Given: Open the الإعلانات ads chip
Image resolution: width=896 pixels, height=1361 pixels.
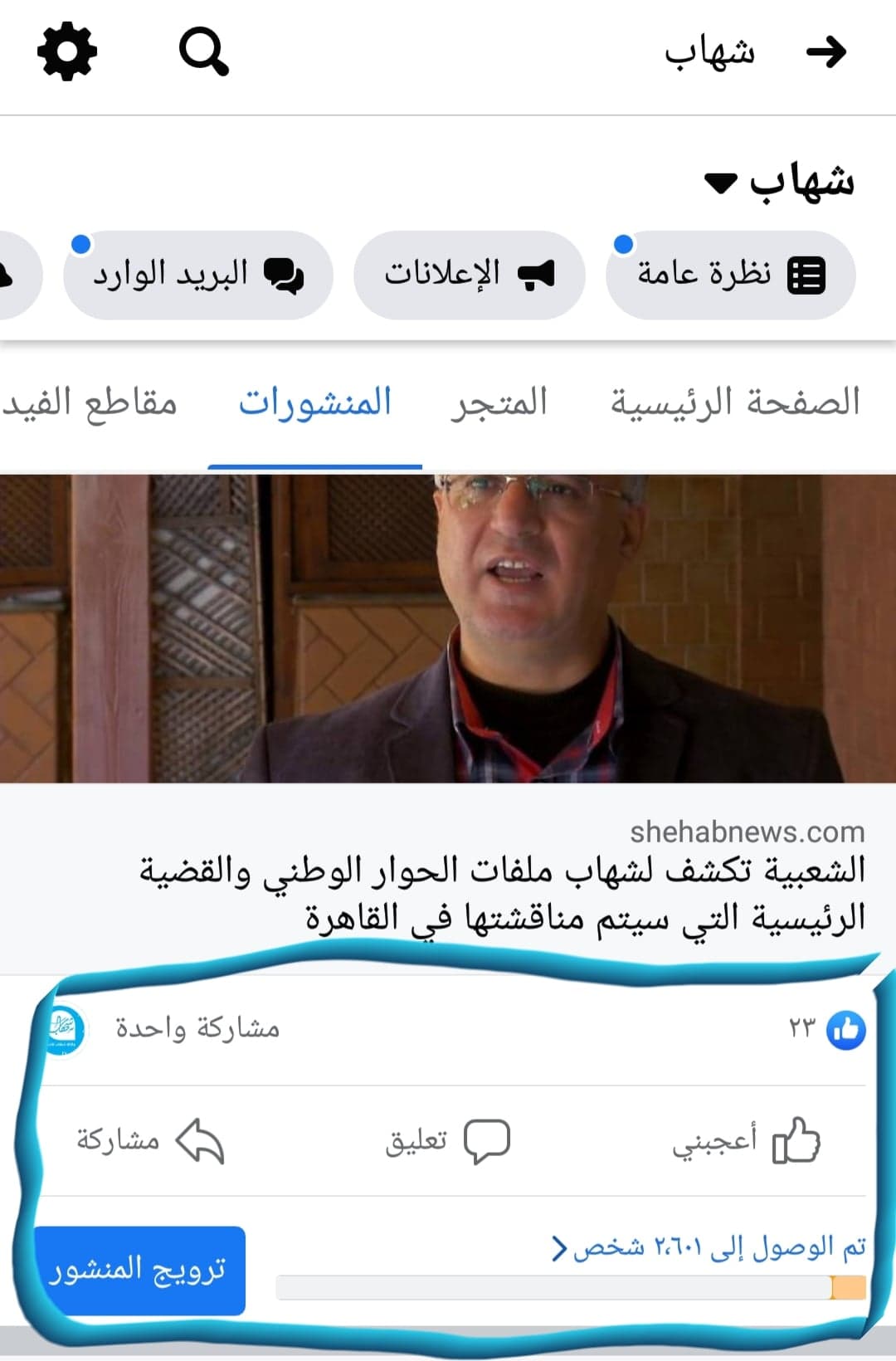Looking at the screenshot, I should (469, 275).
